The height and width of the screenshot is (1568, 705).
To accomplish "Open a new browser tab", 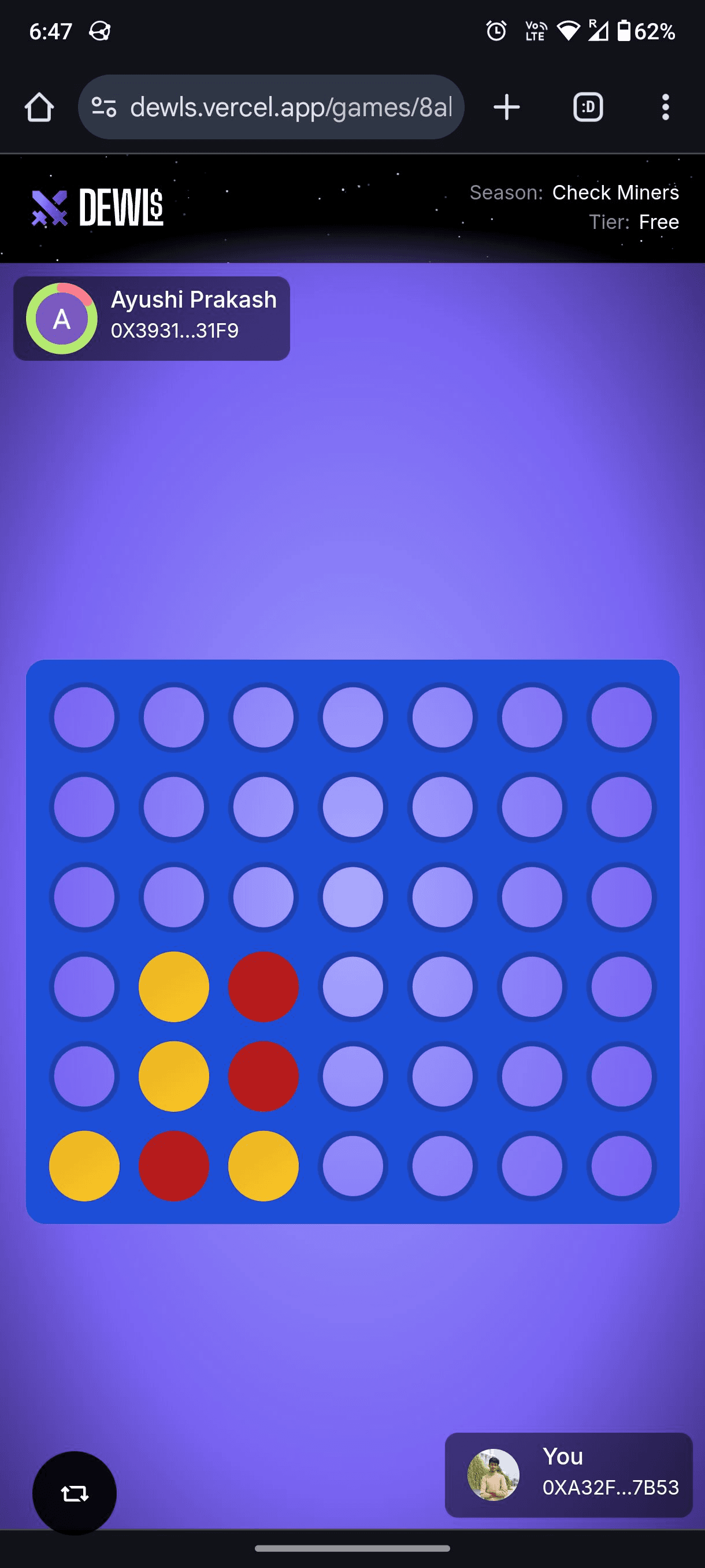I will pos(506,107).
